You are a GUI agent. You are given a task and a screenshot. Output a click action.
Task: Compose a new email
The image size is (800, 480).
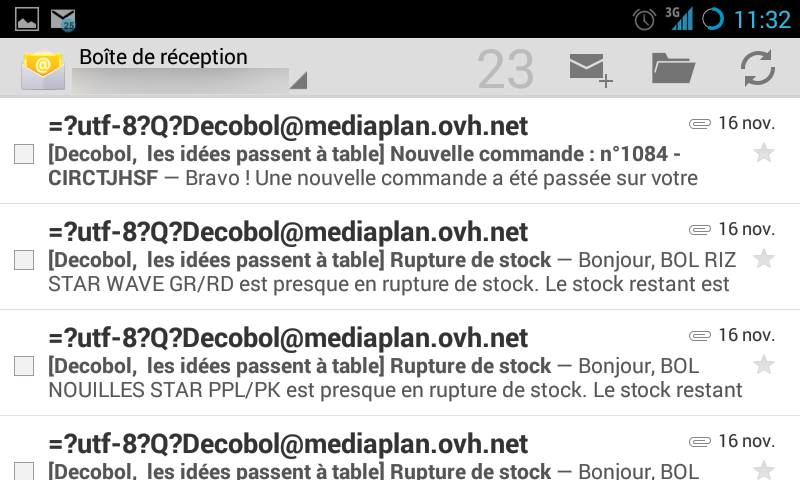[590, 69]
